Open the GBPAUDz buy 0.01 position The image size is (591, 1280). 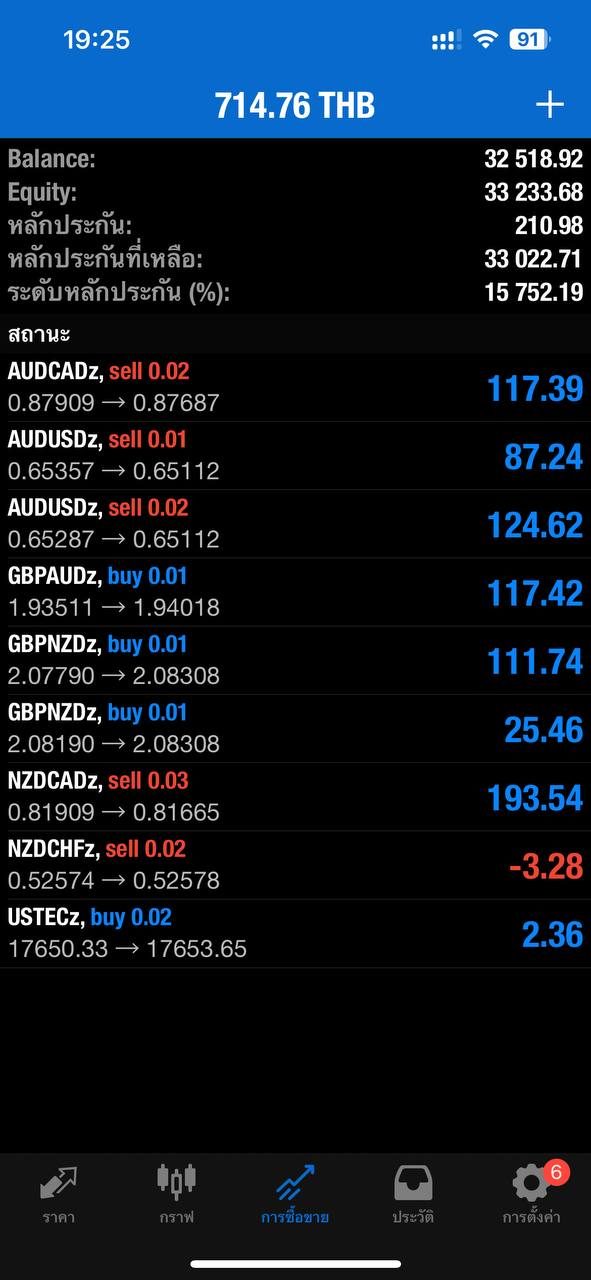pyautogui.click(x=295, y=592)
